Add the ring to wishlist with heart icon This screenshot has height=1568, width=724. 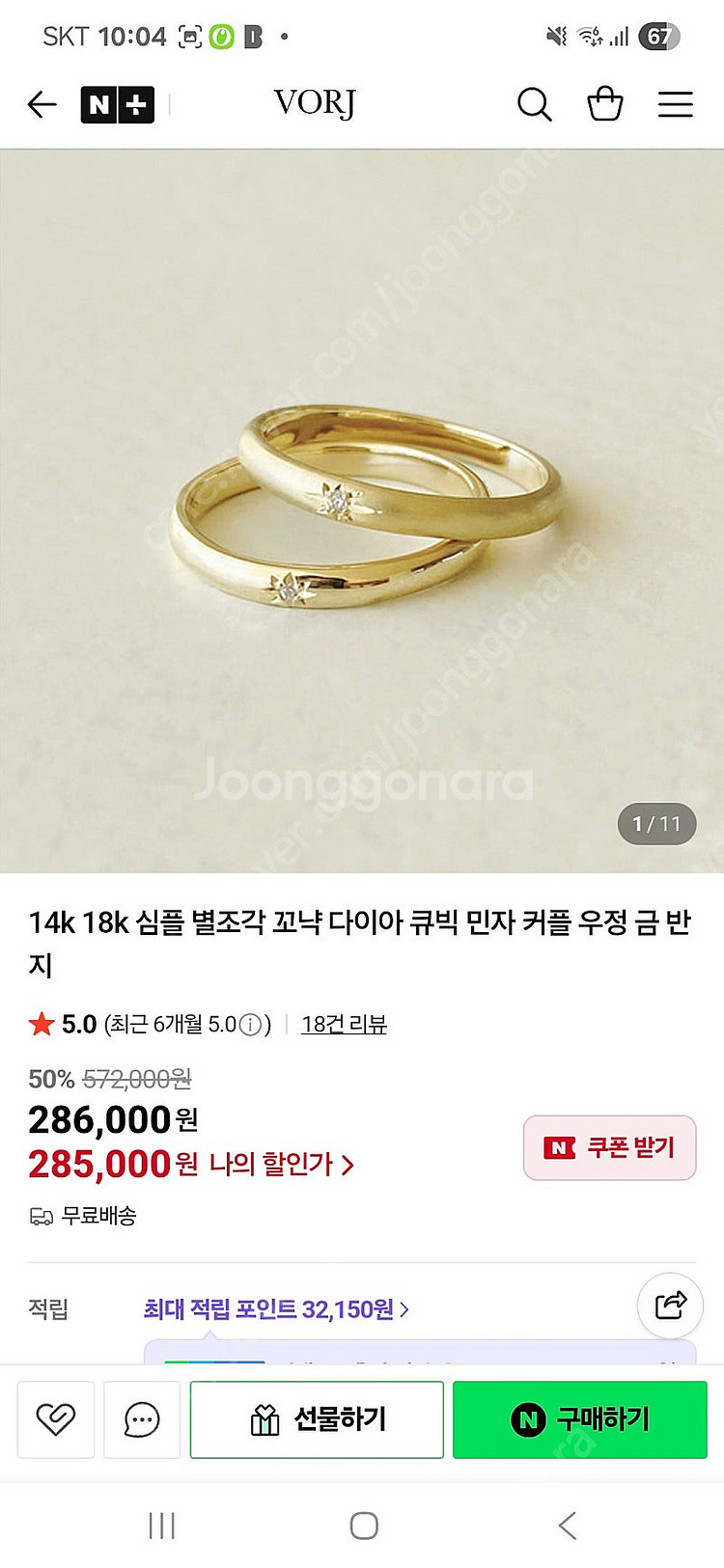(56, 1419)
